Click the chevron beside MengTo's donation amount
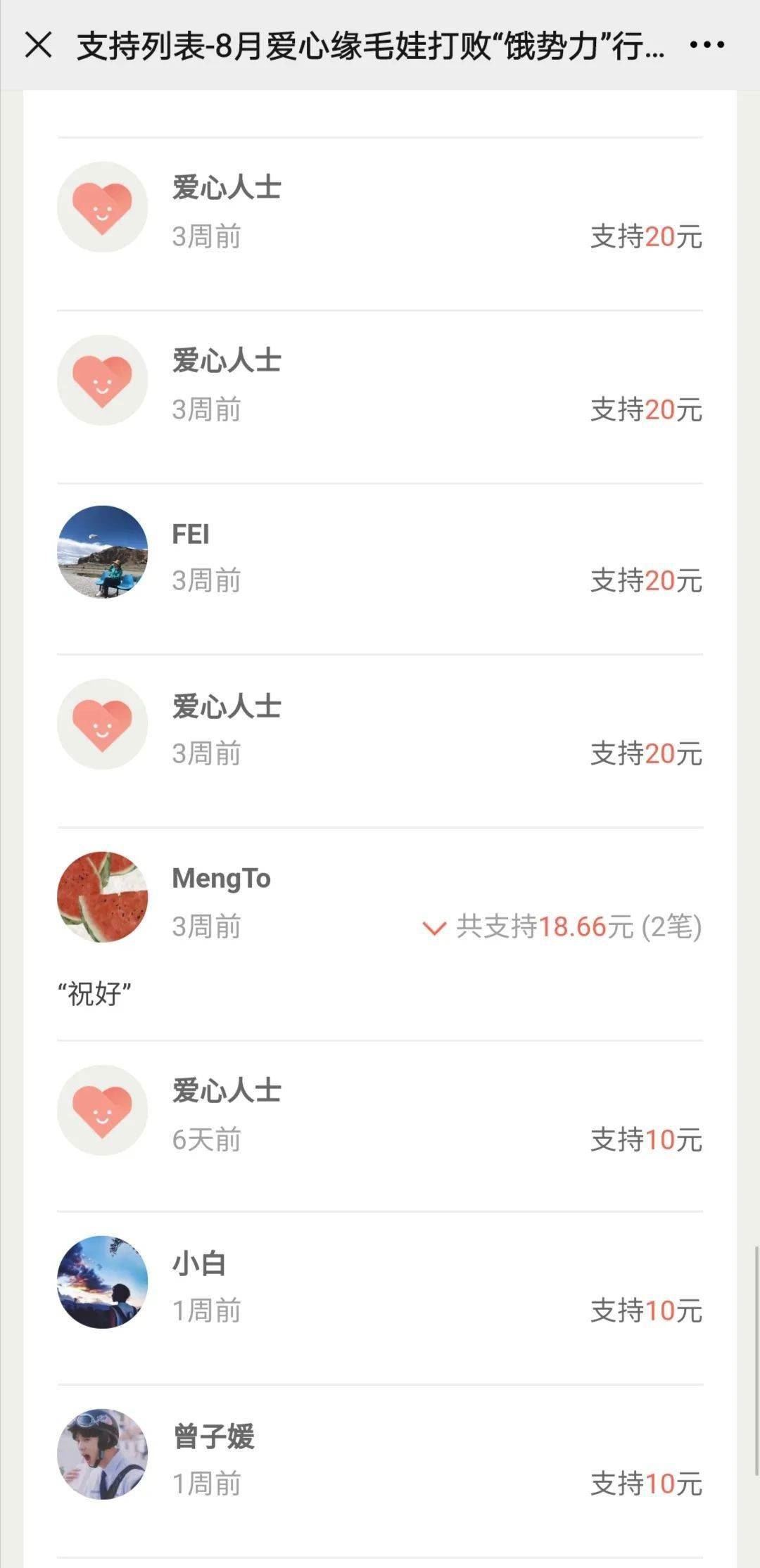Screen dimensions: 760x1568 [x=433, y=927]
